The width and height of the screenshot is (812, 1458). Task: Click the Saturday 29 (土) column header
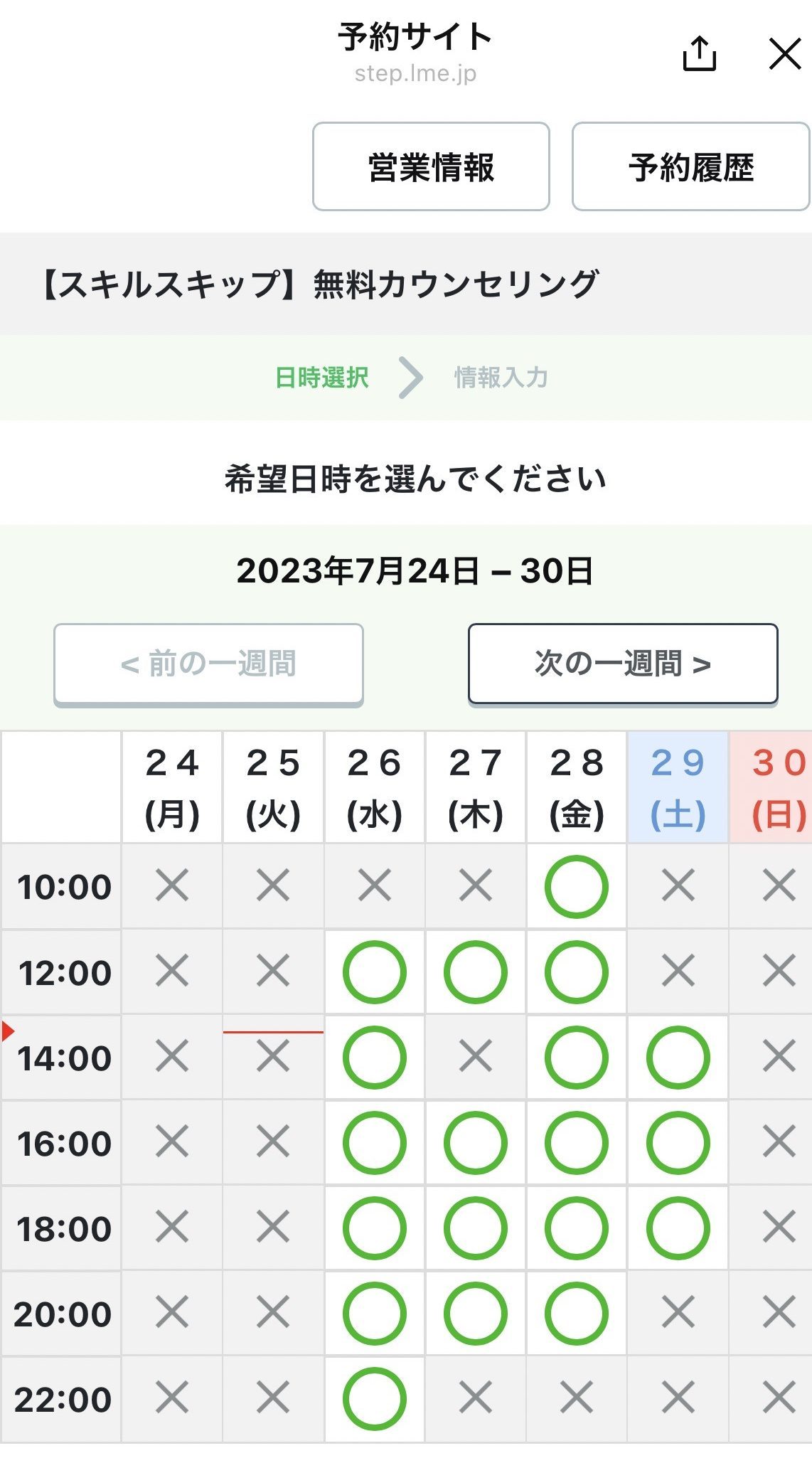click(677, 784)
